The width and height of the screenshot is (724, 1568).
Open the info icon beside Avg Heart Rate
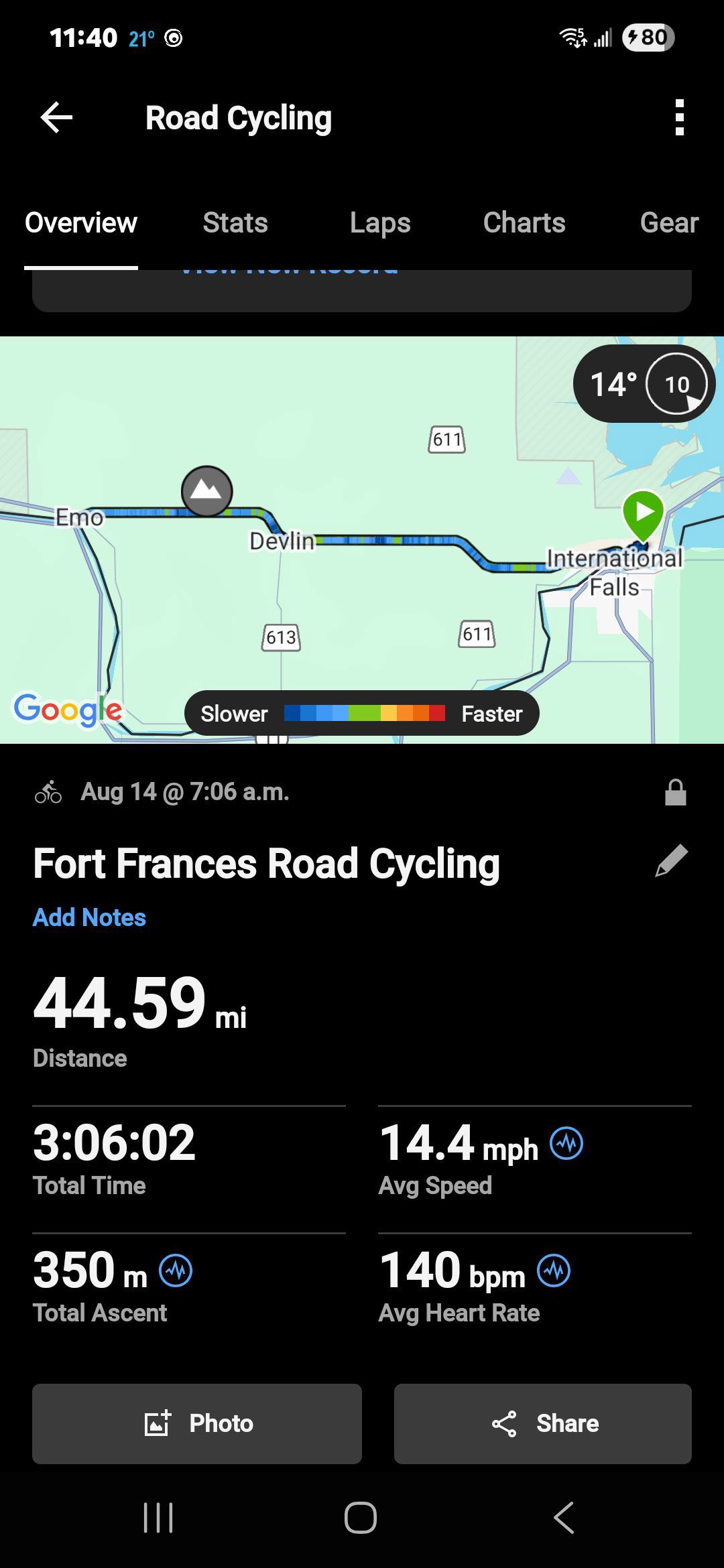tap(554, 1270)
